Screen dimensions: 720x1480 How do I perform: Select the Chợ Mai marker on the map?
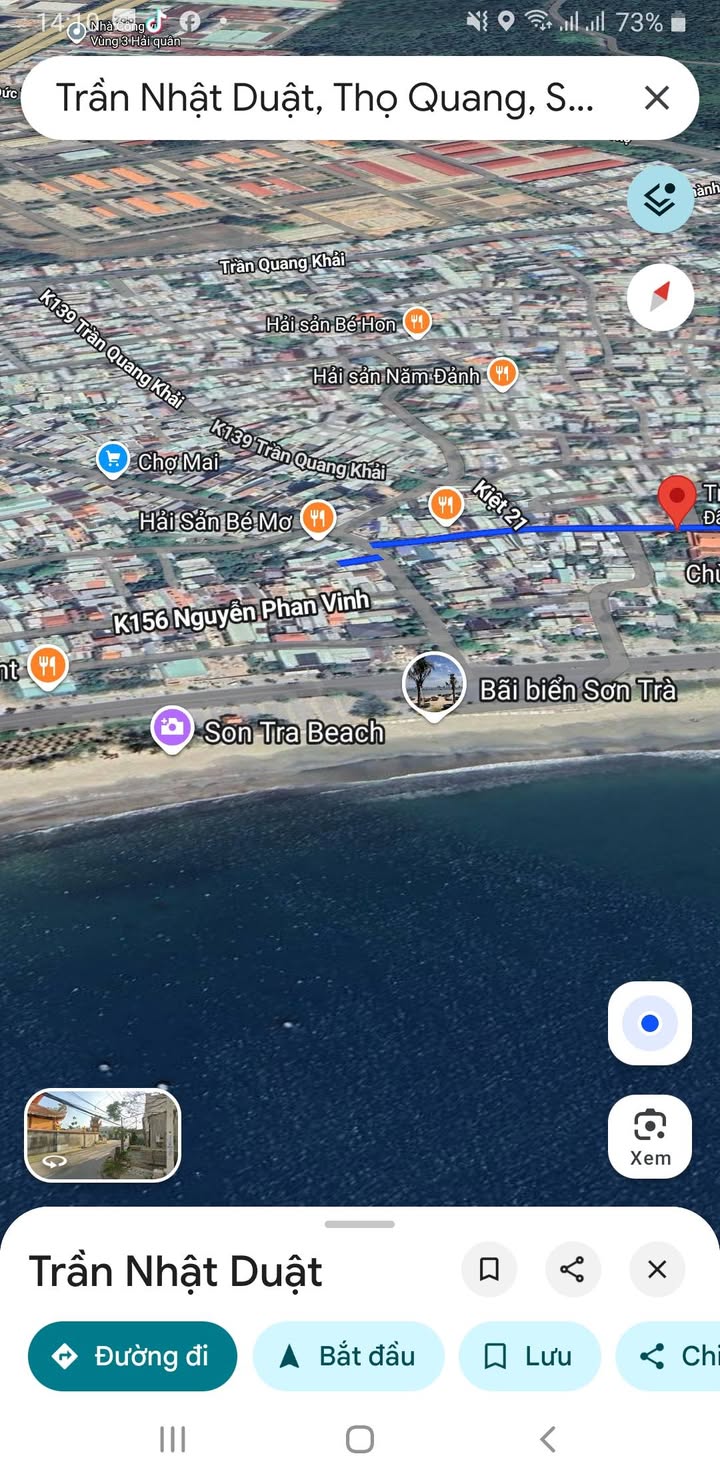(112, 460)
